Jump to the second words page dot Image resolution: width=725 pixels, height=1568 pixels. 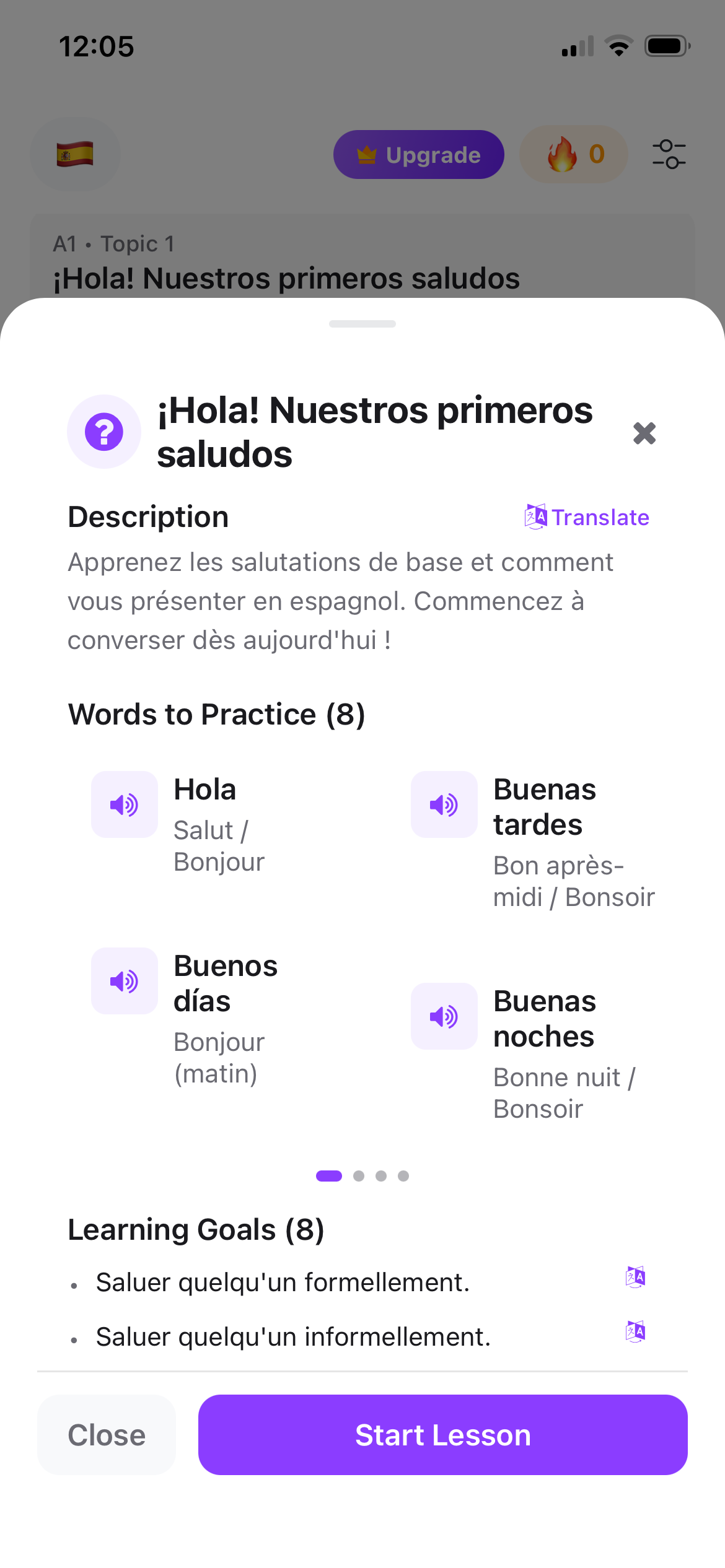[x=359, y=1176]
